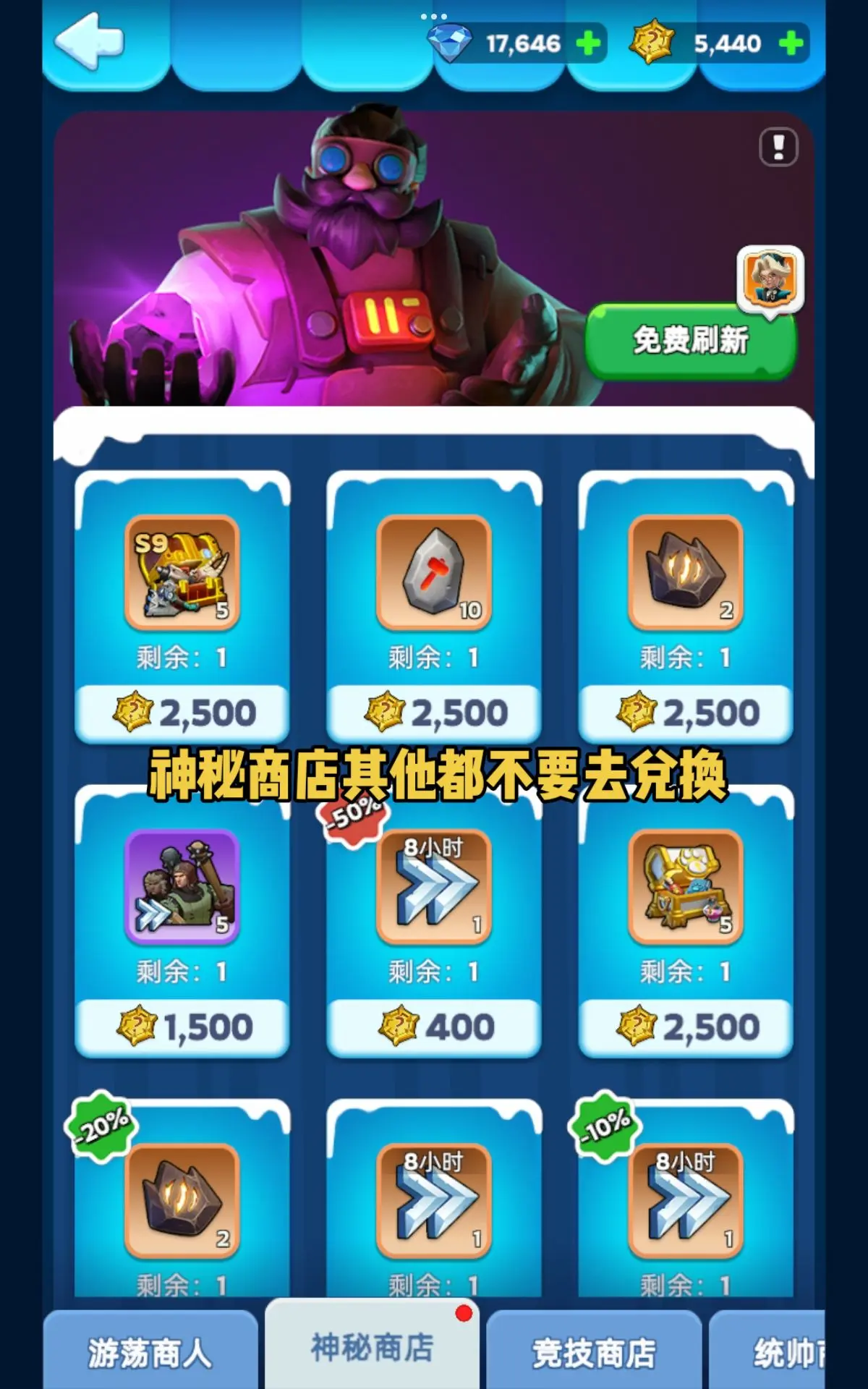
Task: Select the 10% off 8小时 speedup
Action: click(686, 1201)
